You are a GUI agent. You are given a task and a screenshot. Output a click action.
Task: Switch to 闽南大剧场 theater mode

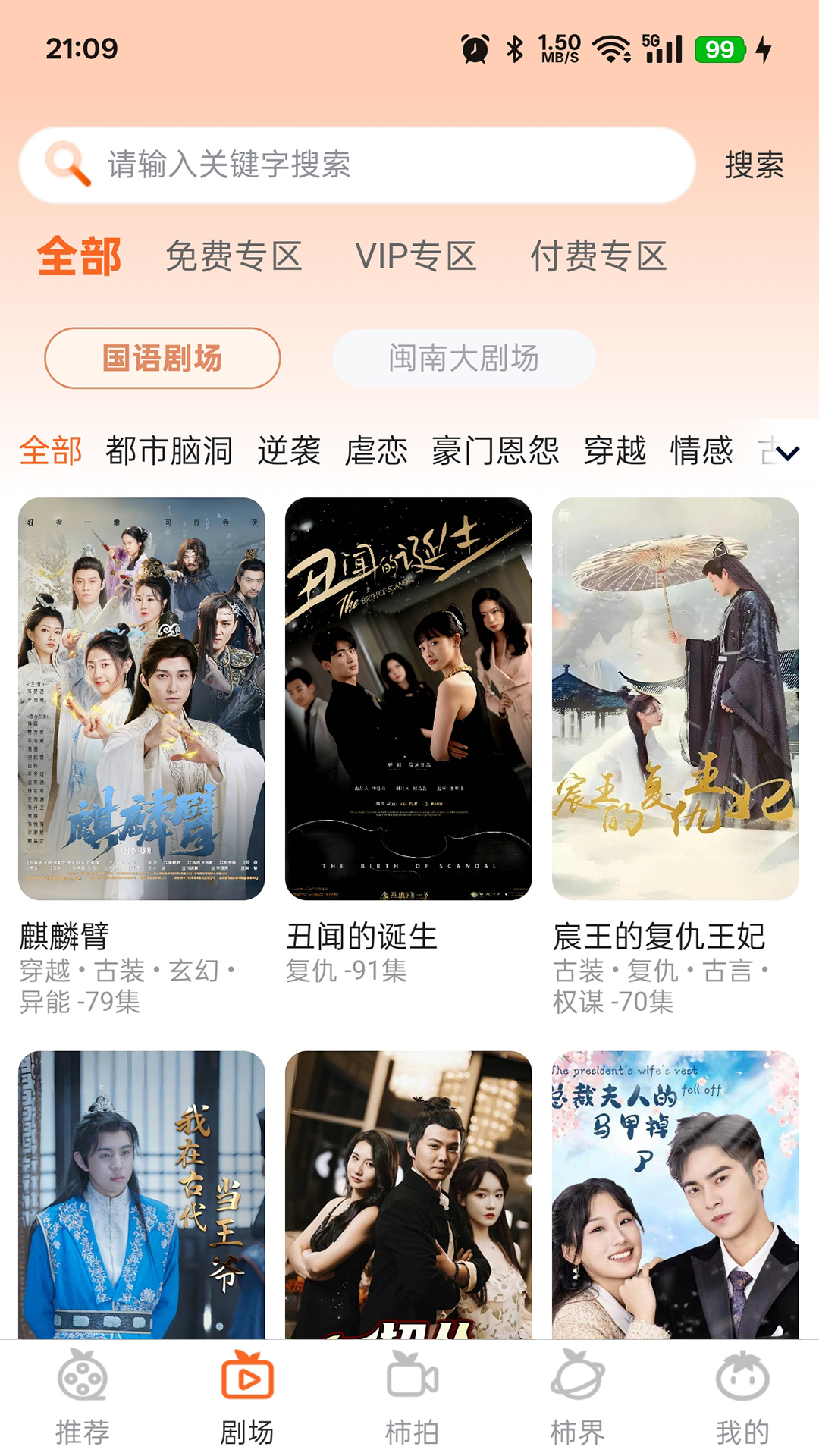[x=463, y=358]
